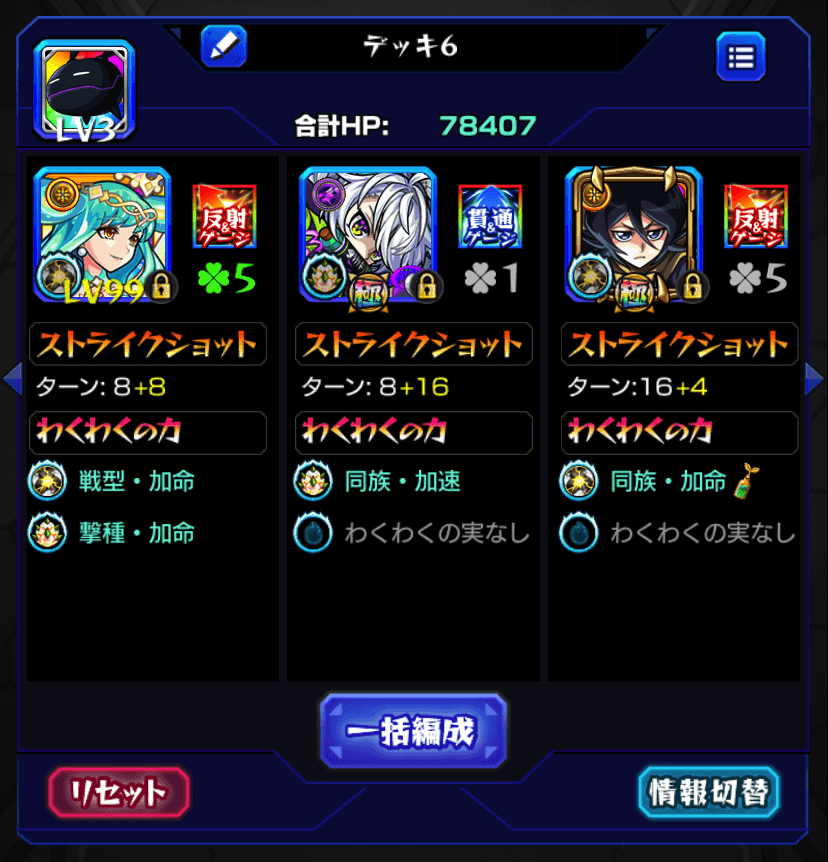828x862 pixels.
Task: Select the white-haired 貫通 monster
Action: point(368,234)
